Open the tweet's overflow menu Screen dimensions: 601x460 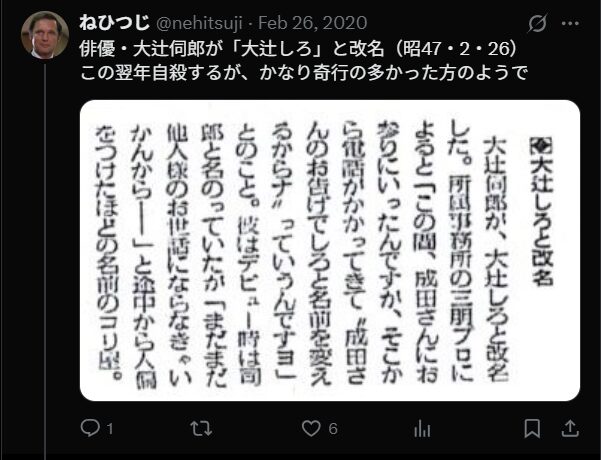571,23
